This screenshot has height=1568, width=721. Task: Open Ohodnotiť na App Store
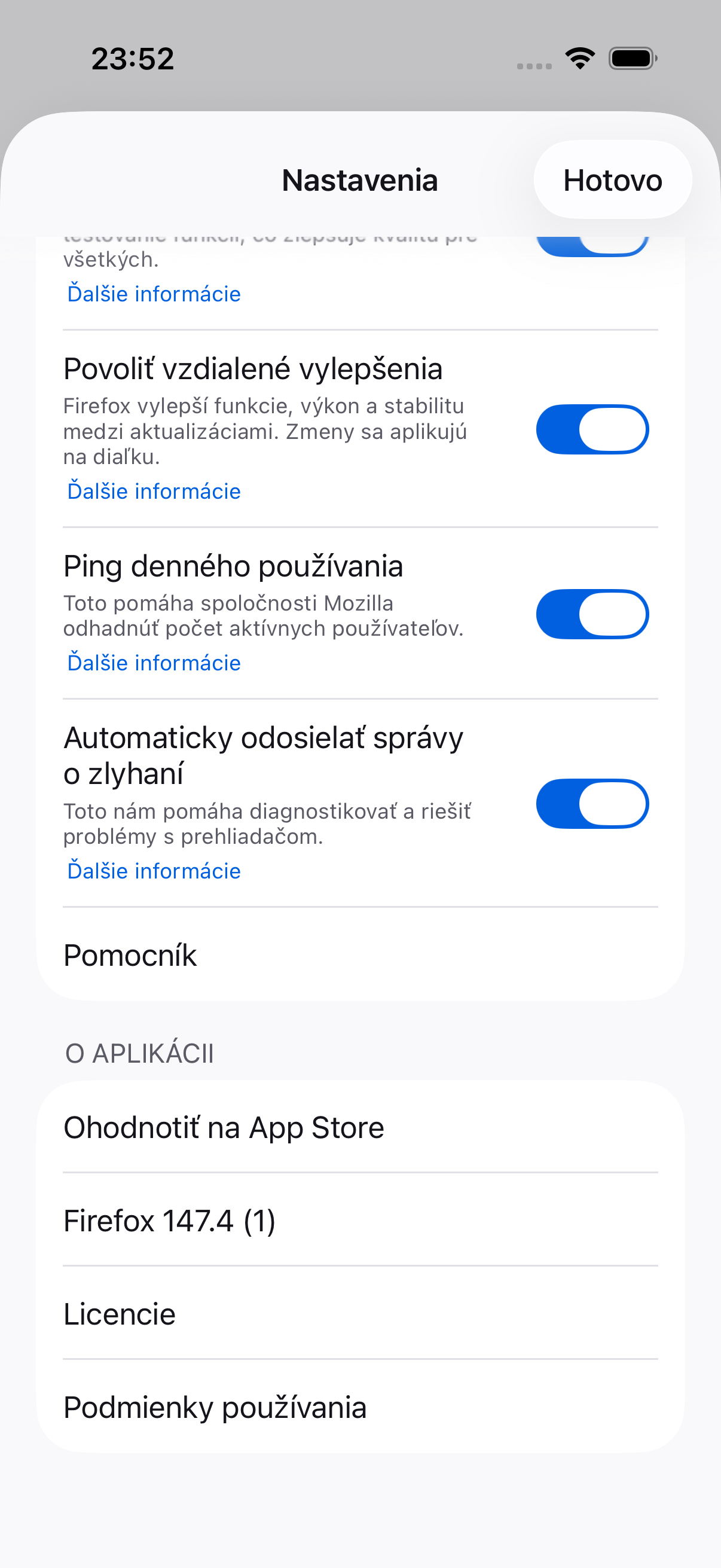360,1127
